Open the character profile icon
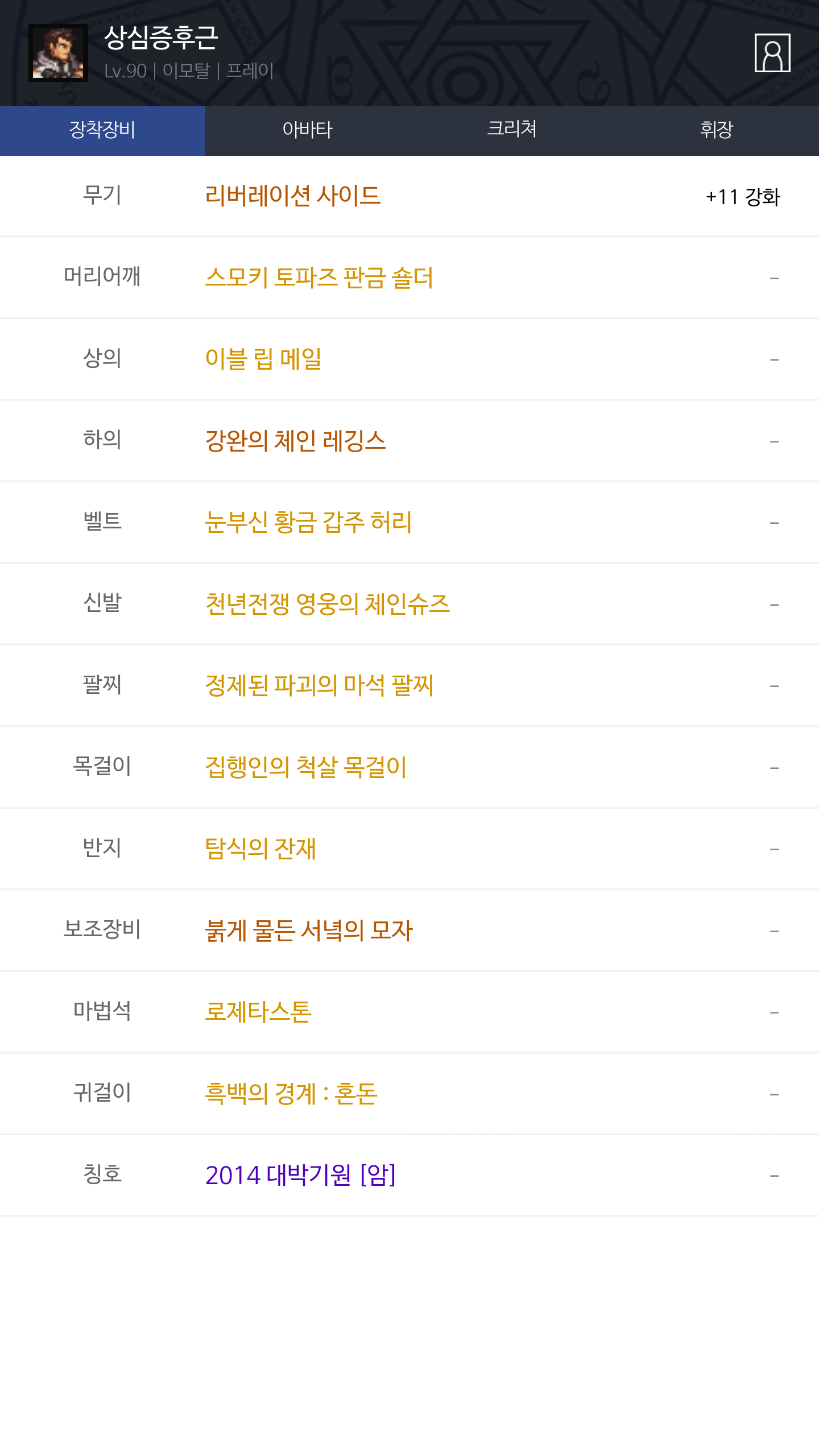 tap(772, 53)
